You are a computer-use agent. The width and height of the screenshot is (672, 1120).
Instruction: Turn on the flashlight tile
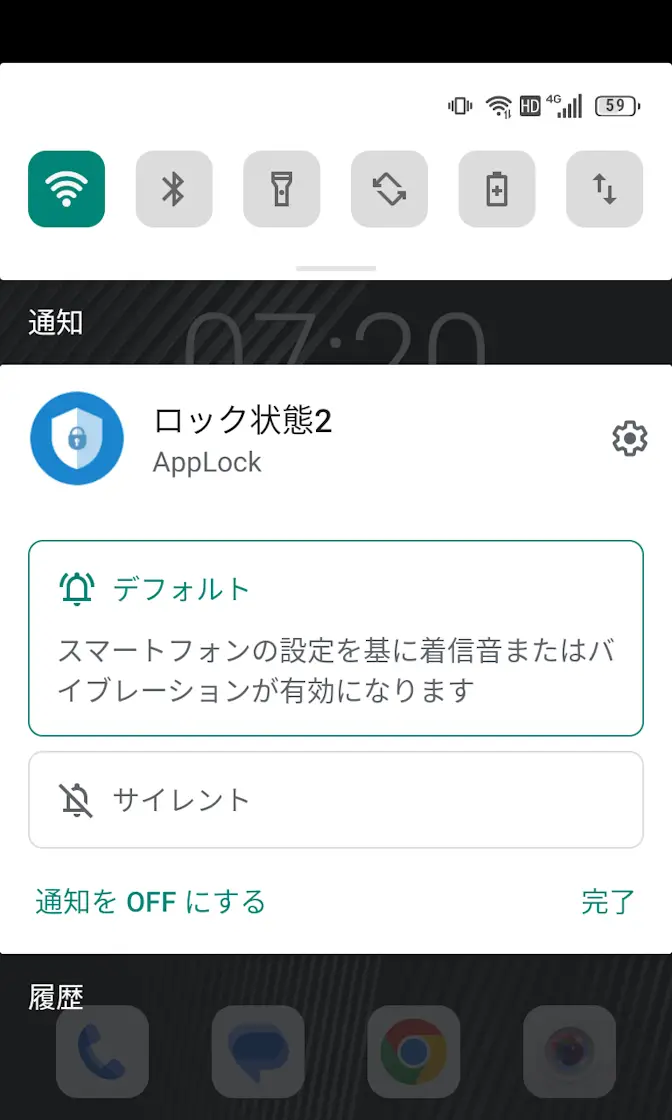(281, 189)
